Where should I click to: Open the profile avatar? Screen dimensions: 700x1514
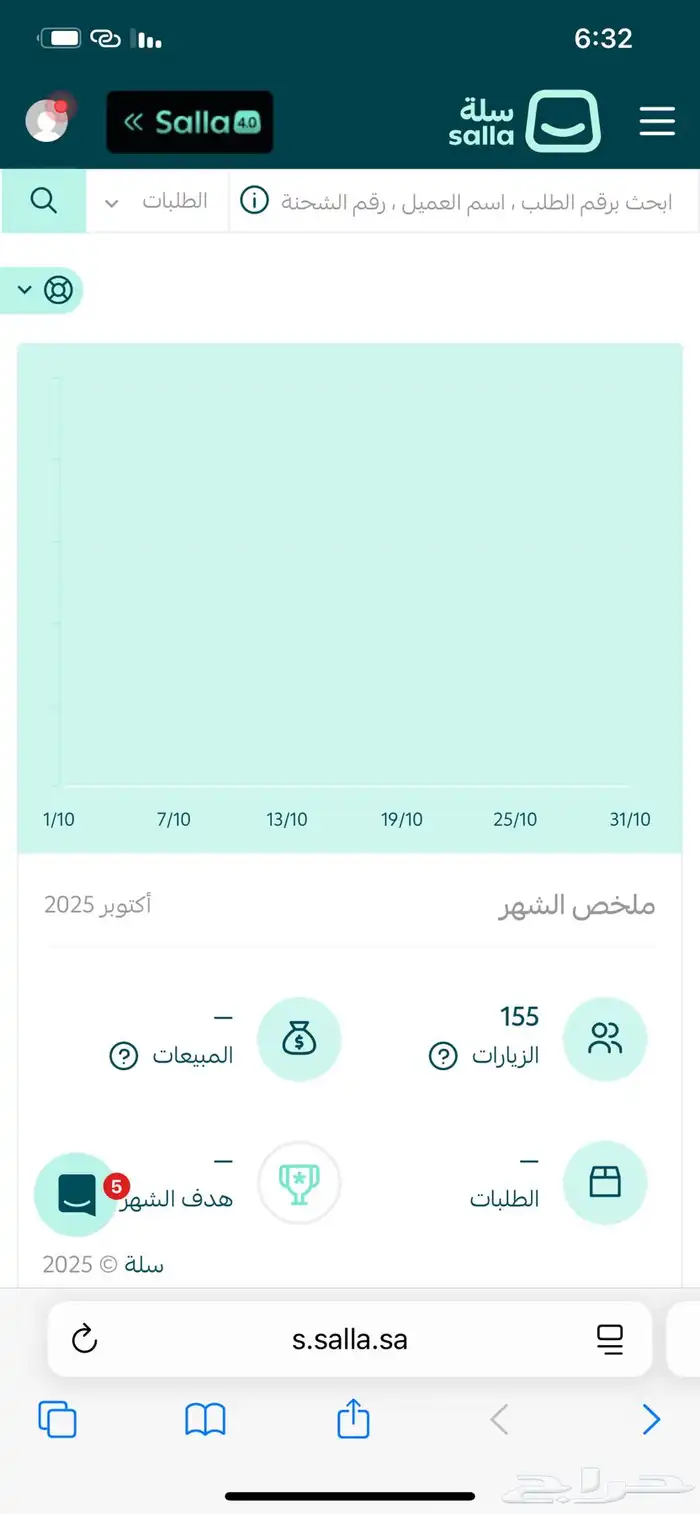point(46,121)
